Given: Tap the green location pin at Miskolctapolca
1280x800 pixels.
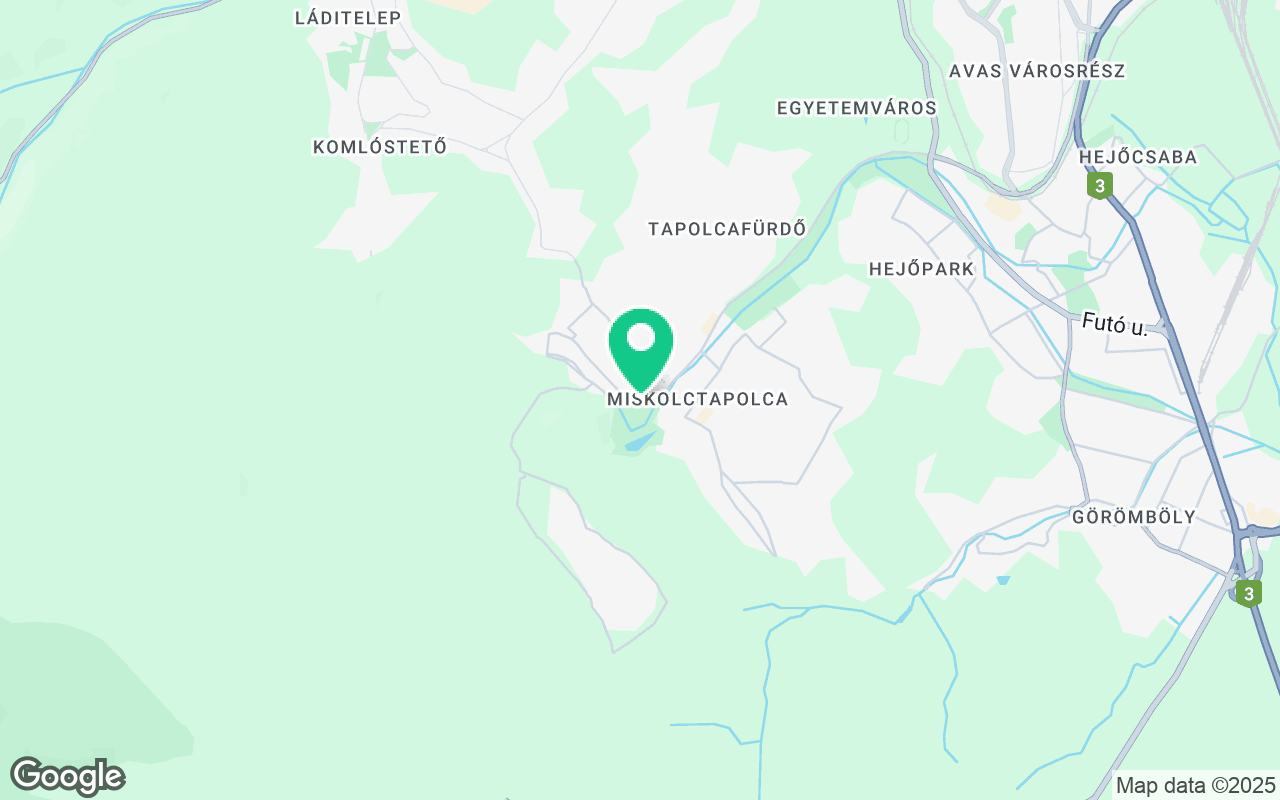Looking at the screenshot, I should (x=641, y=345).
